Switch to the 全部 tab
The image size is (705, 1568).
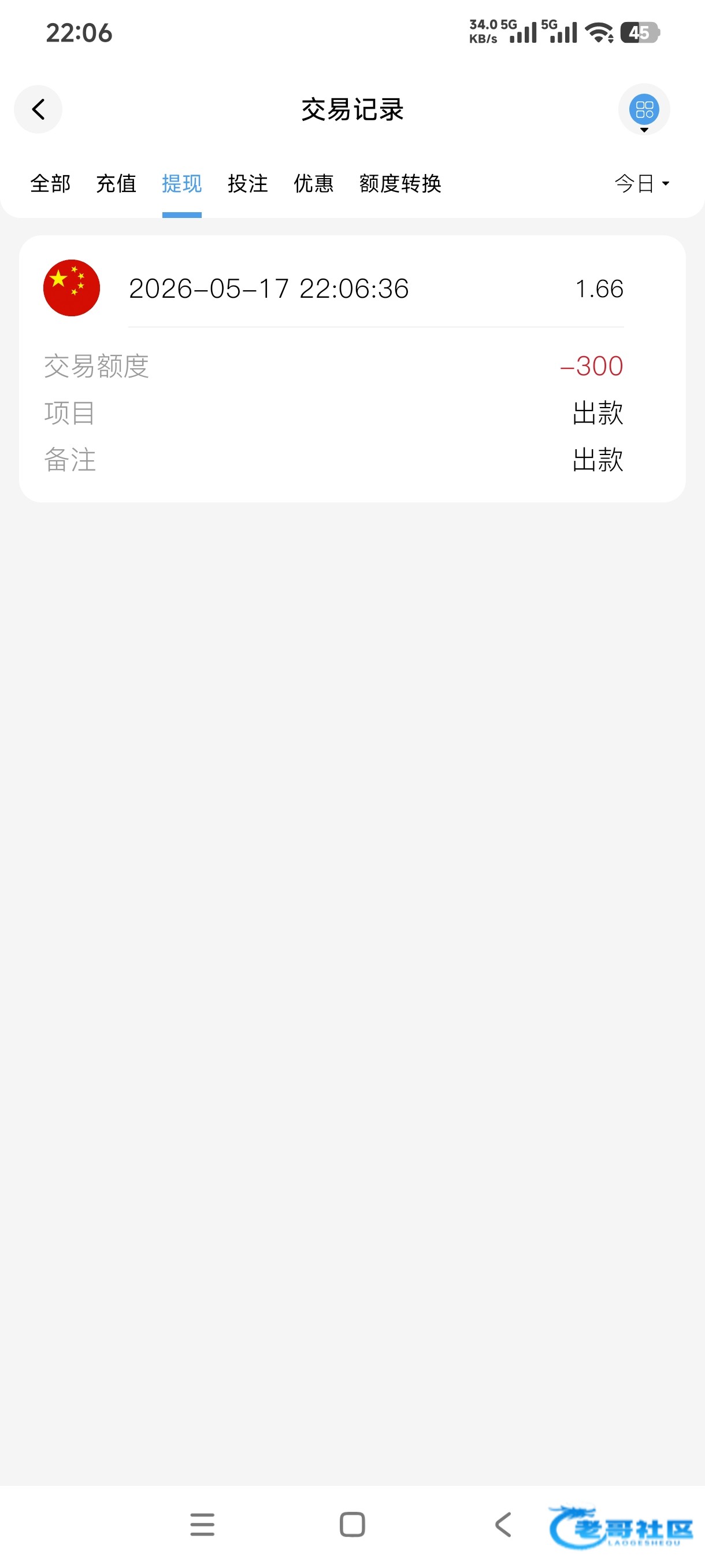click(x=50, y=183)
